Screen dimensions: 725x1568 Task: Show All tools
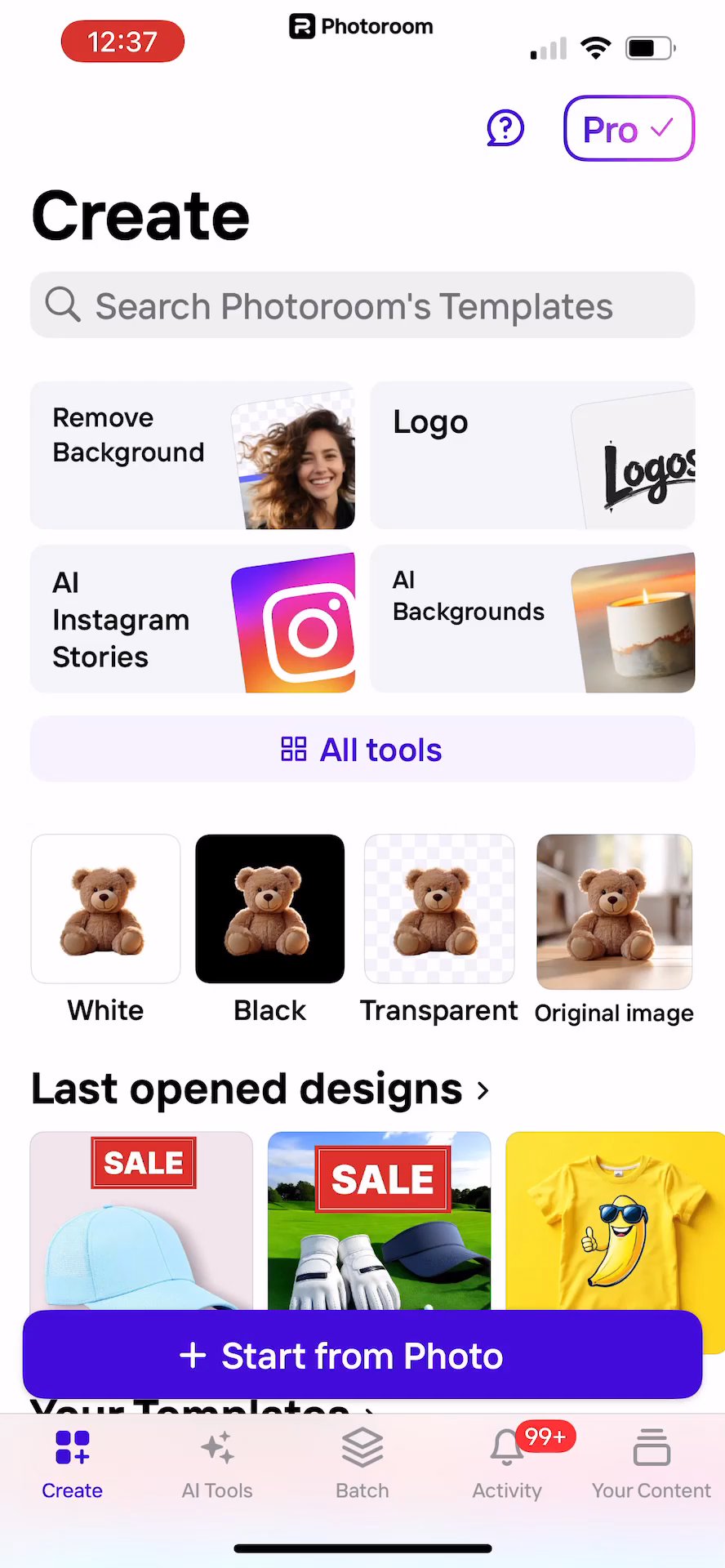point(362,750)
